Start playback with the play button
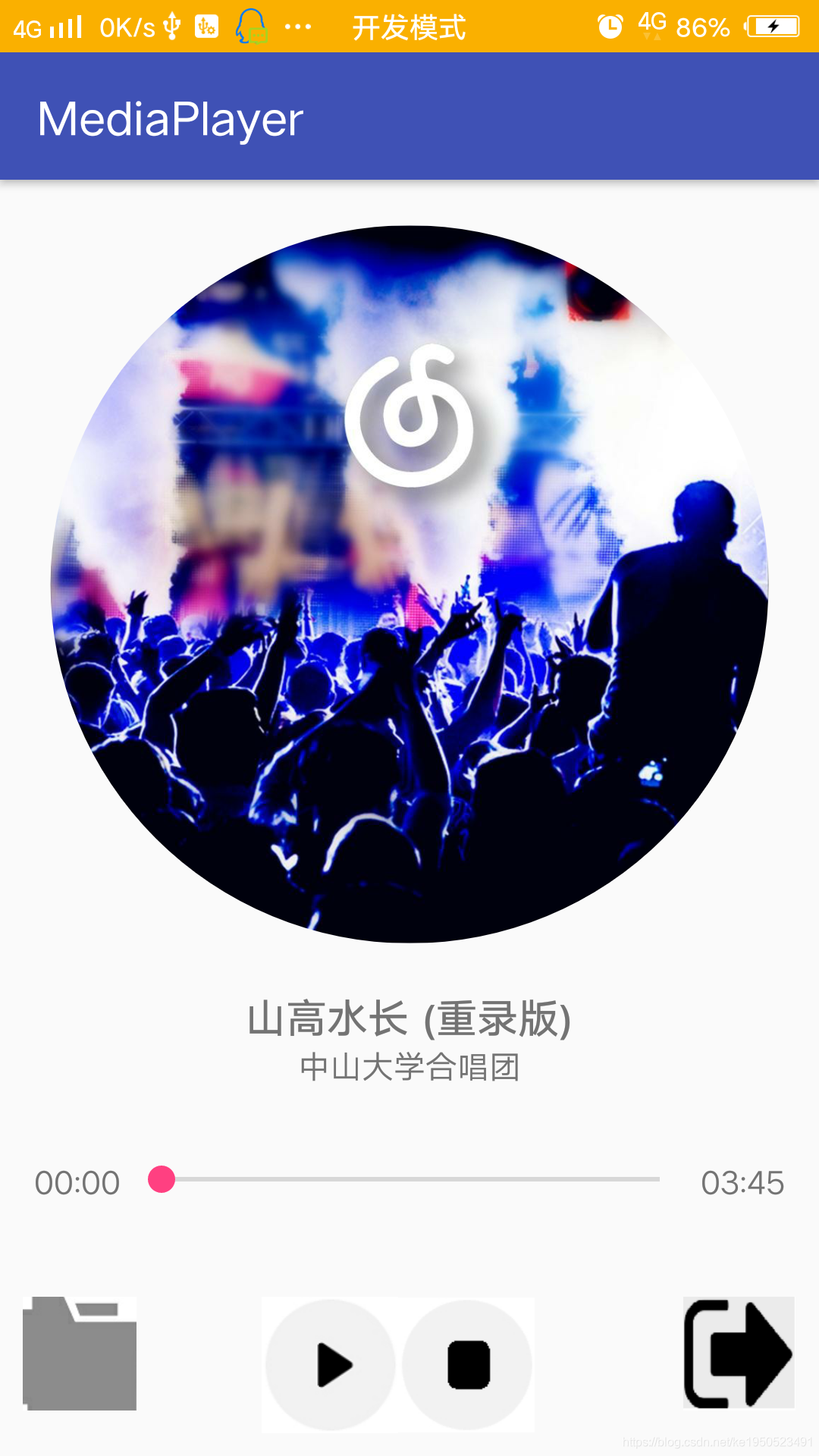This screenshot has height=1456, width=819. click(x=331, y=1365)
